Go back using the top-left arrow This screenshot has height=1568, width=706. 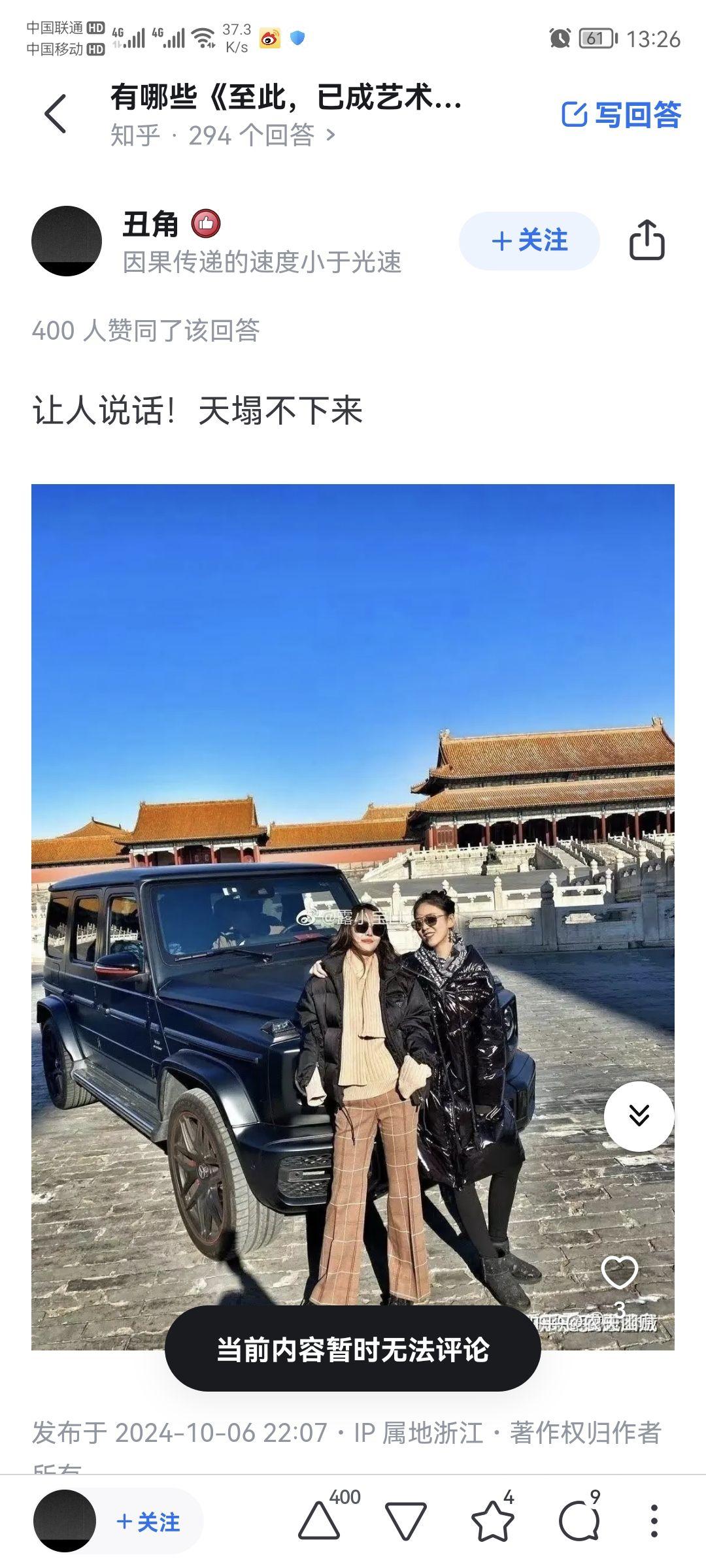click(56, 114)
